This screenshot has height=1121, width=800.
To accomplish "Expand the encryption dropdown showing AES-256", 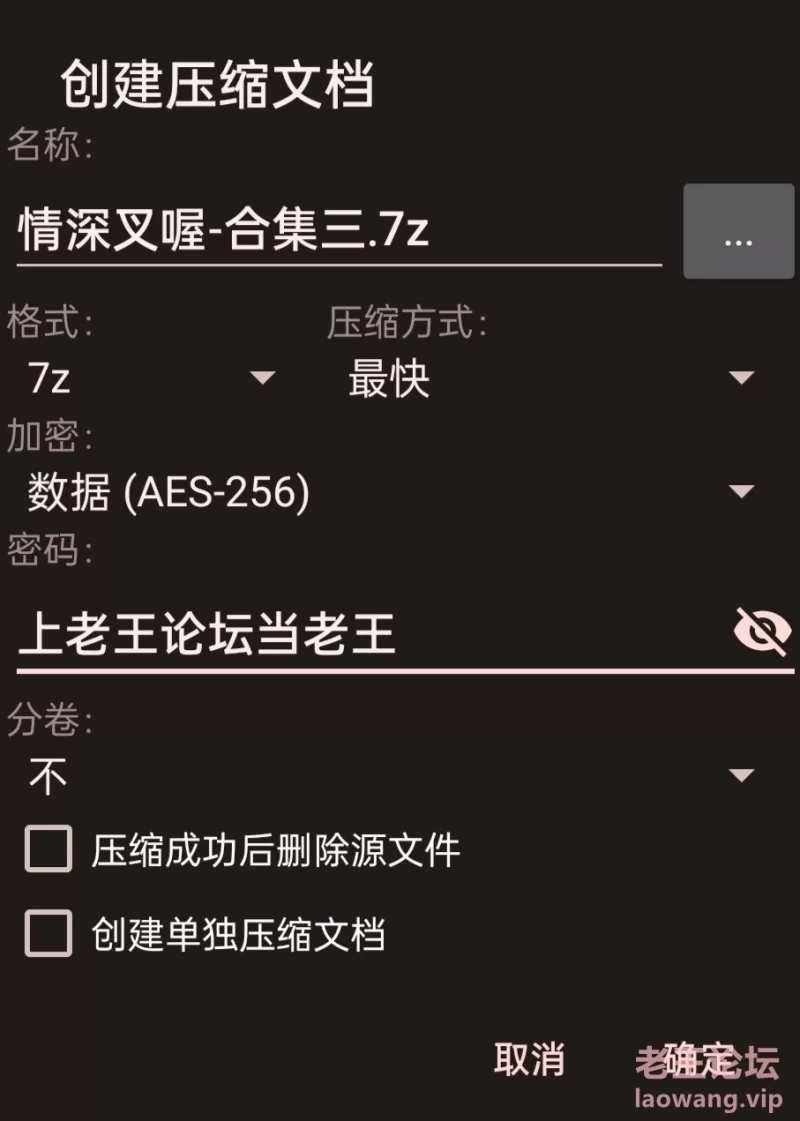I will [390, 491].
